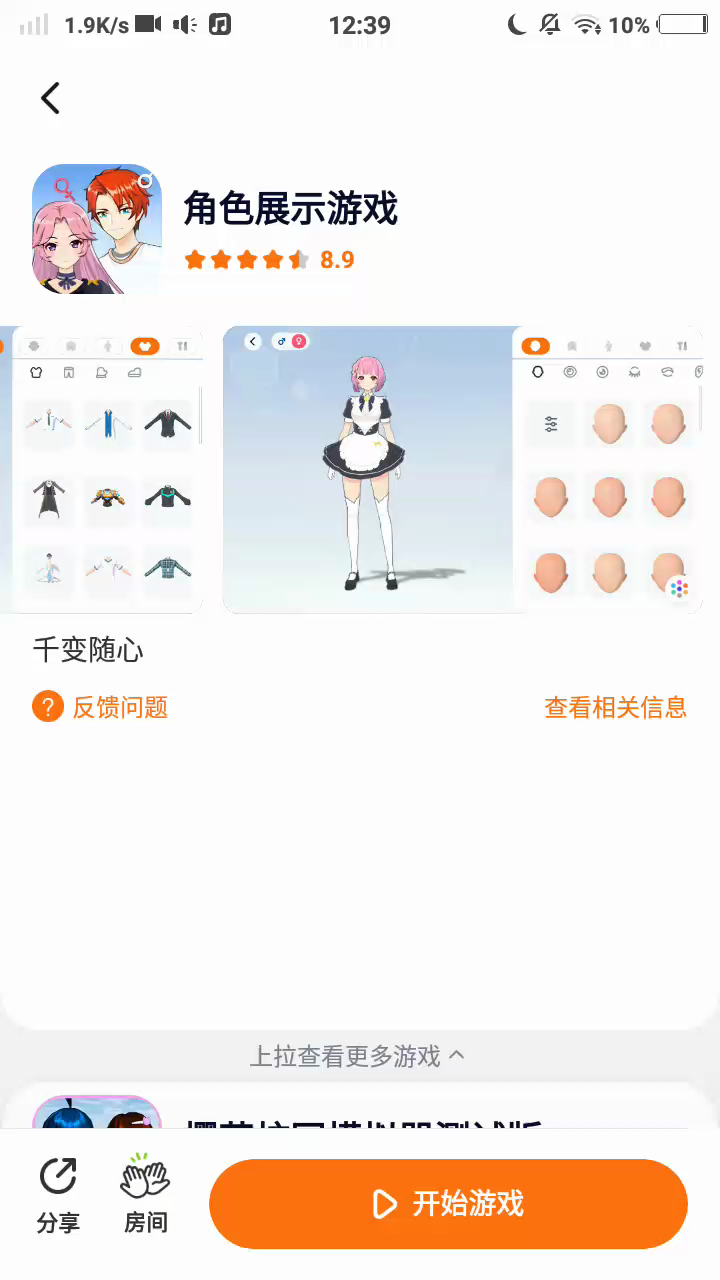Screen dimensions: 720x1280
Task: Open the 房间 room option
Action: pos(146,1194)
